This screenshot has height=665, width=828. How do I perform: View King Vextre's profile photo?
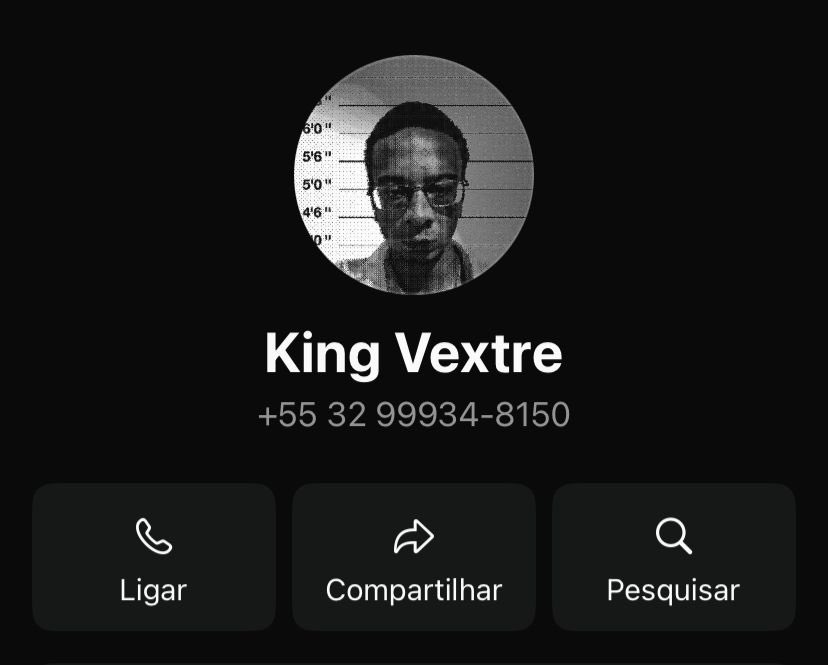[x=414, y=175]
